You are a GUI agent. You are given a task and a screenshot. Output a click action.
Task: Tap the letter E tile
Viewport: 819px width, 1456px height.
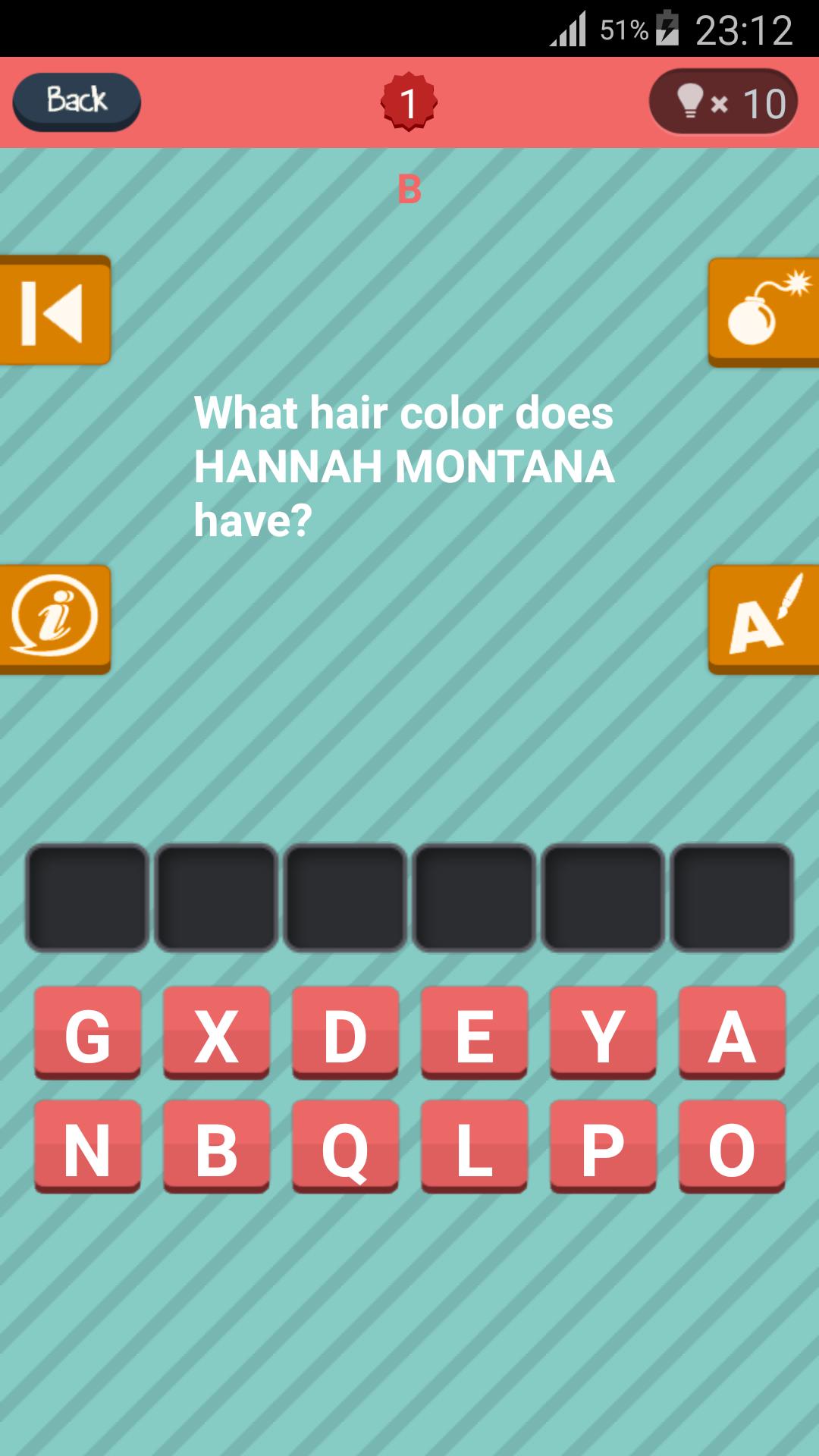coord(474,1033)
